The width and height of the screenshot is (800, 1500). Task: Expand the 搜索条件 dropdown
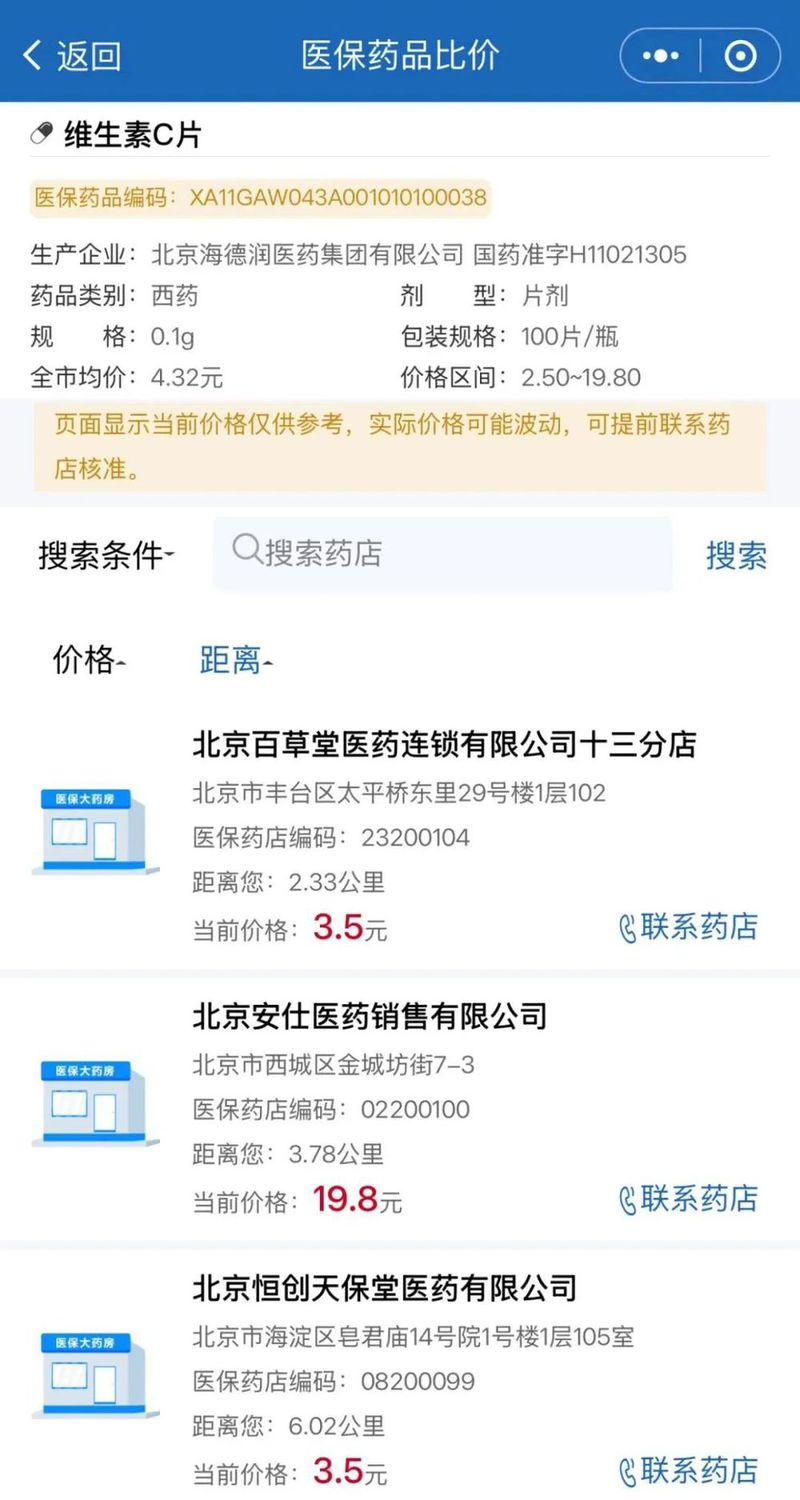click(106, 555)
